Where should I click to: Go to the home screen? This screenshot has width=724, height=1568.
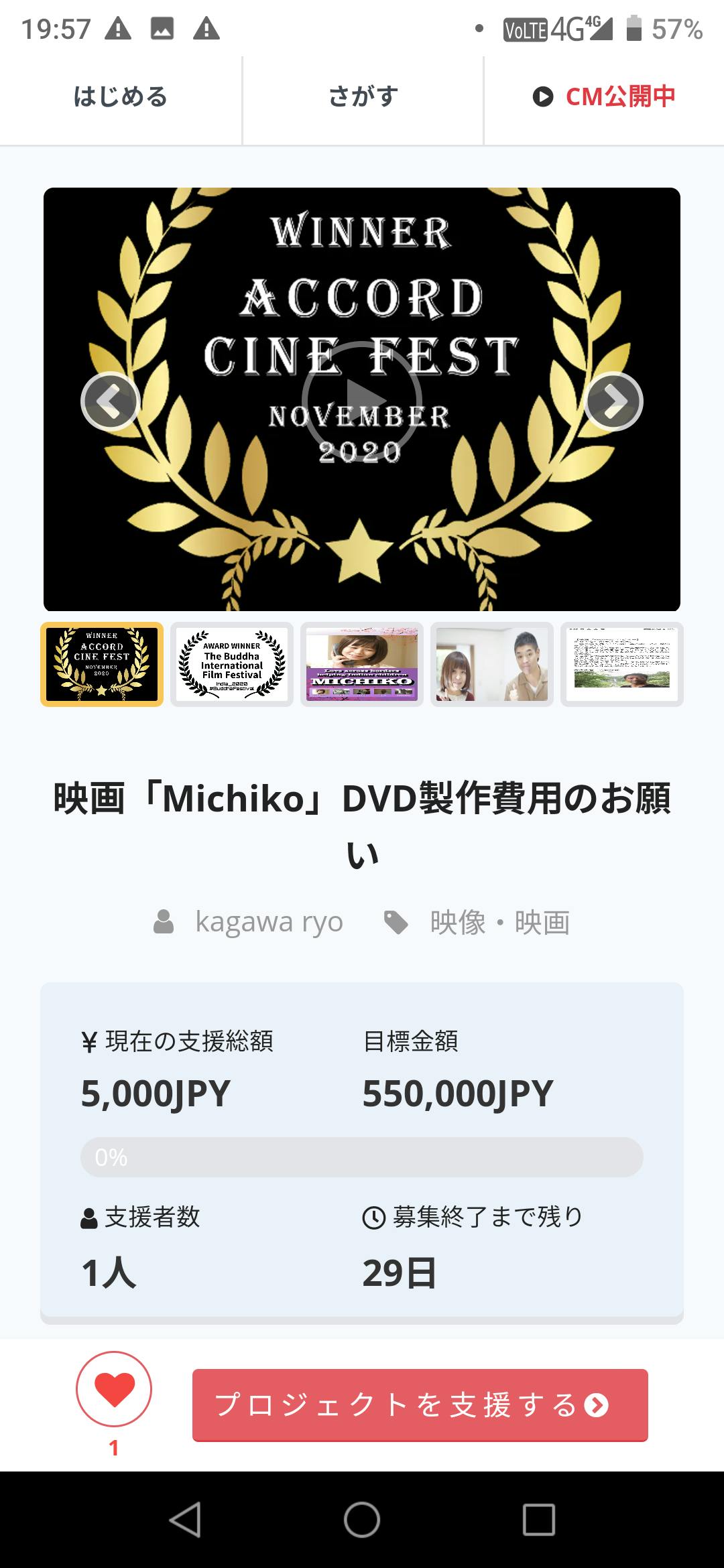coord(362,1519)
